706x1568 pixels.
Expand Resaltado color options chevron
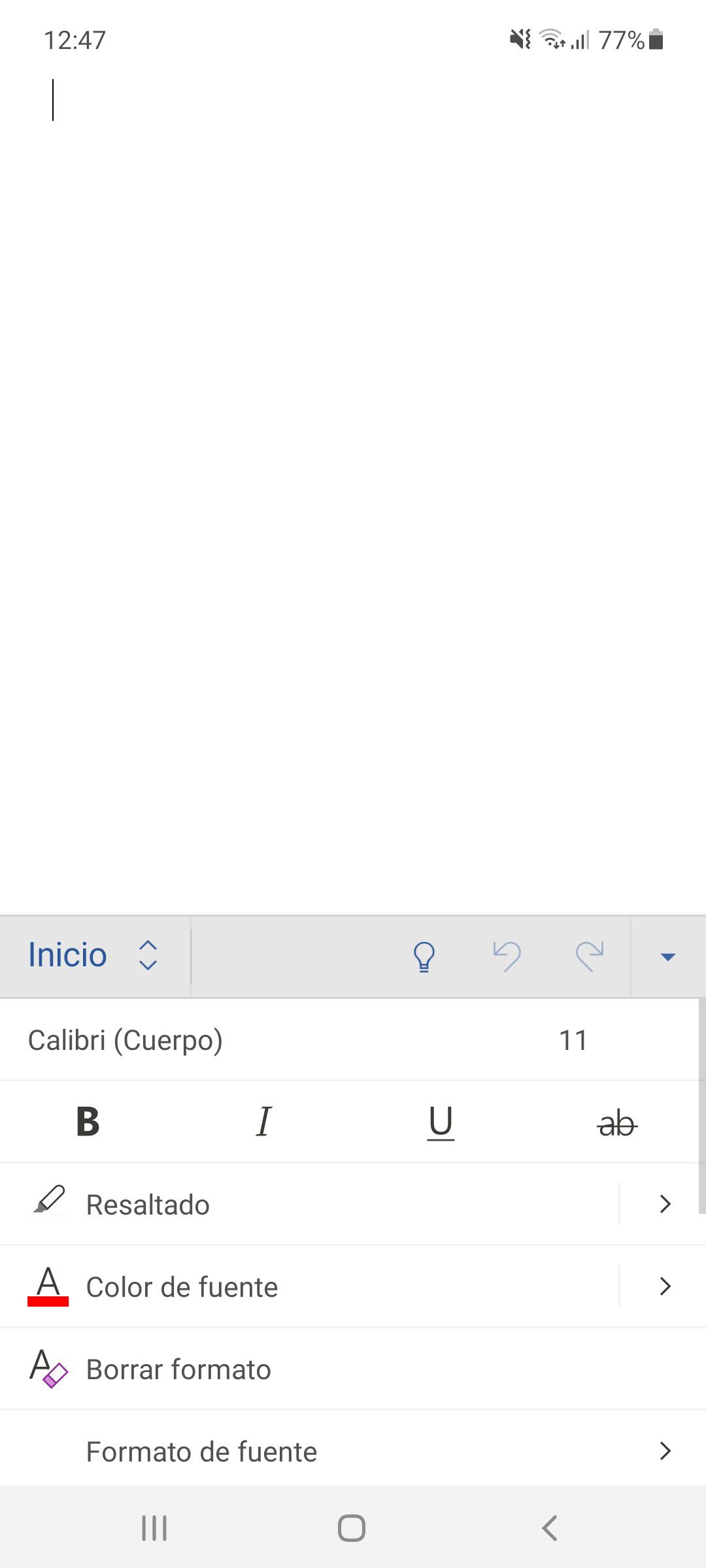pos(665,1204)
